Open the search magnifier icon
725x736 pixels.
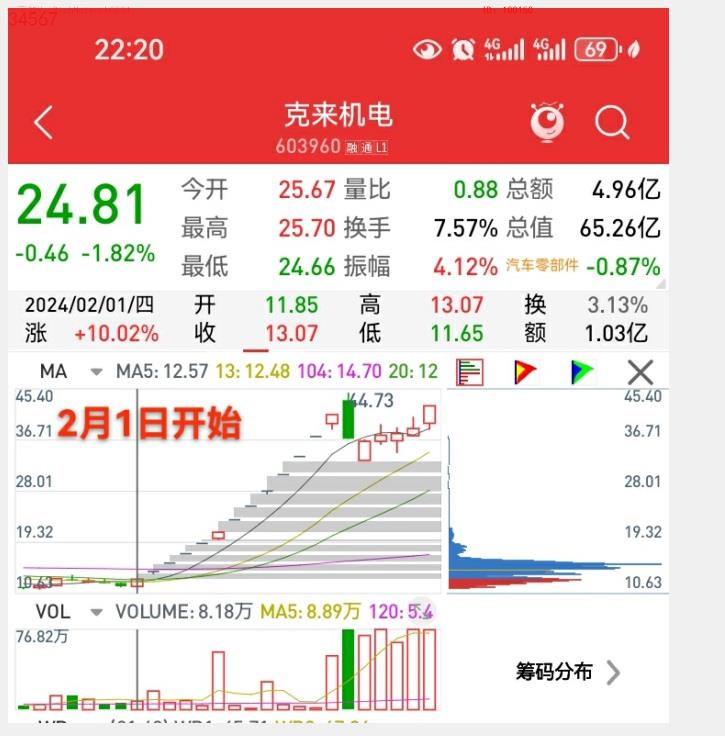coord(612,123)
